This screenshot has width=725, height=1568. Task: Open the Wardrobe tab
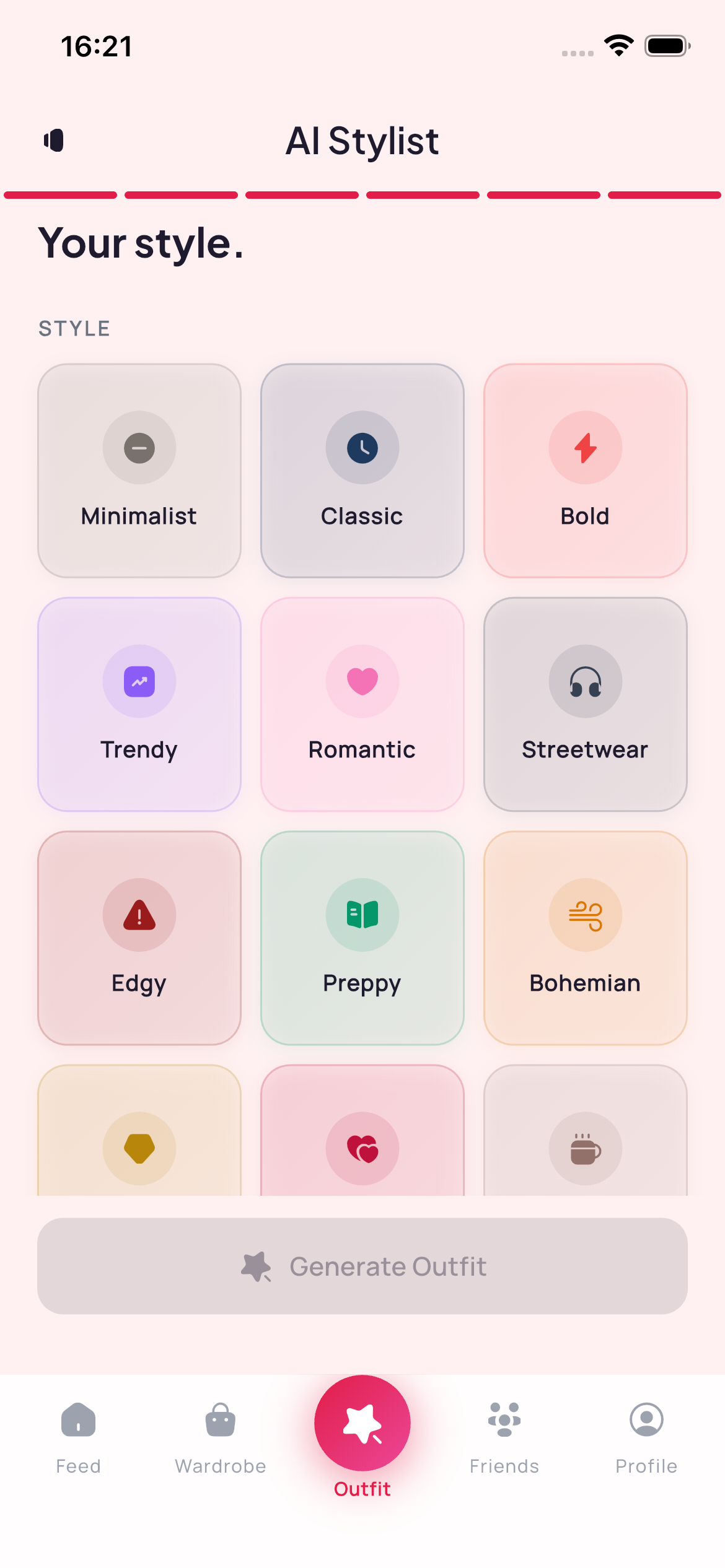click(x=219, y=1437)
